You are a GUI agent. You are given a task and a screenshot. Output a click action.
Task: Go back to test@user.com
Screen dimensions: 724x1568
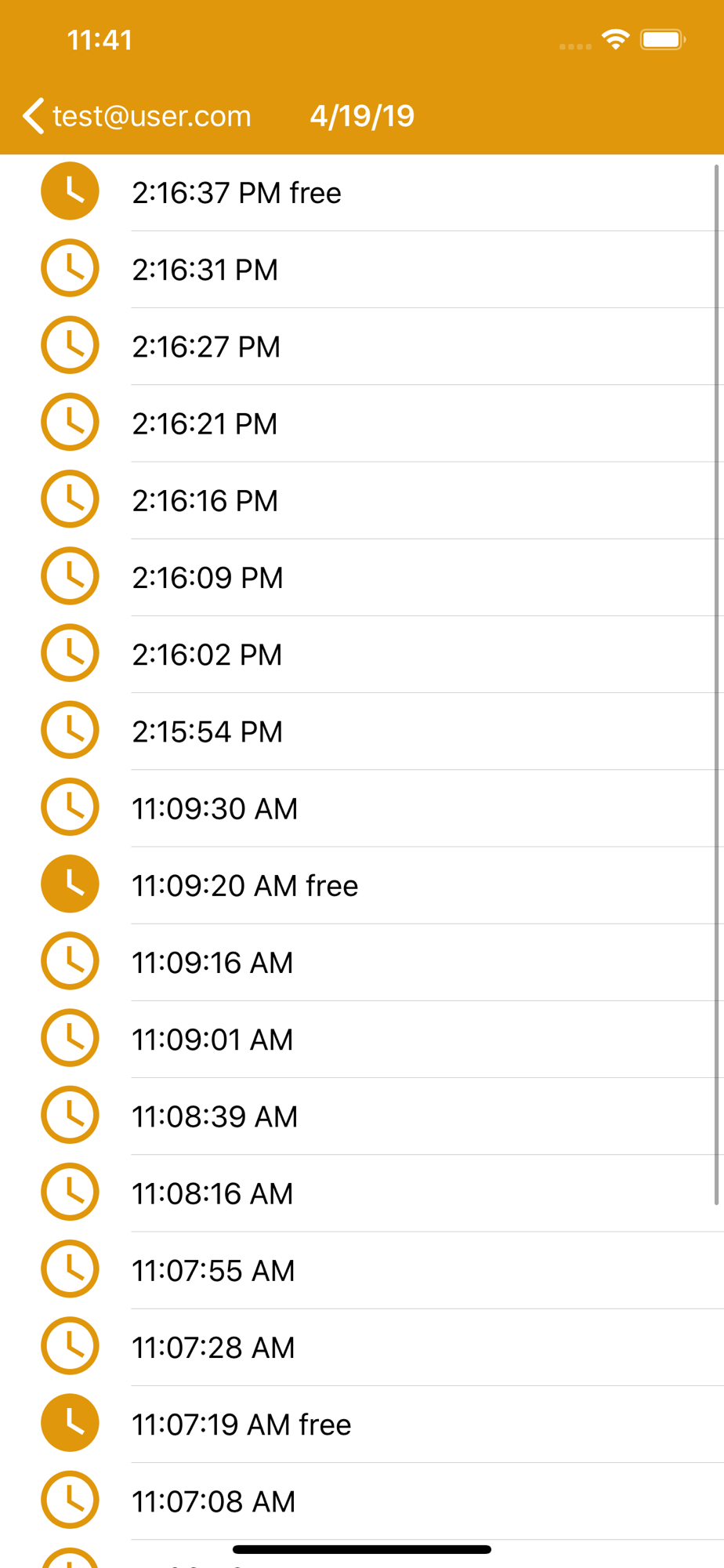[x=137, y=116]
